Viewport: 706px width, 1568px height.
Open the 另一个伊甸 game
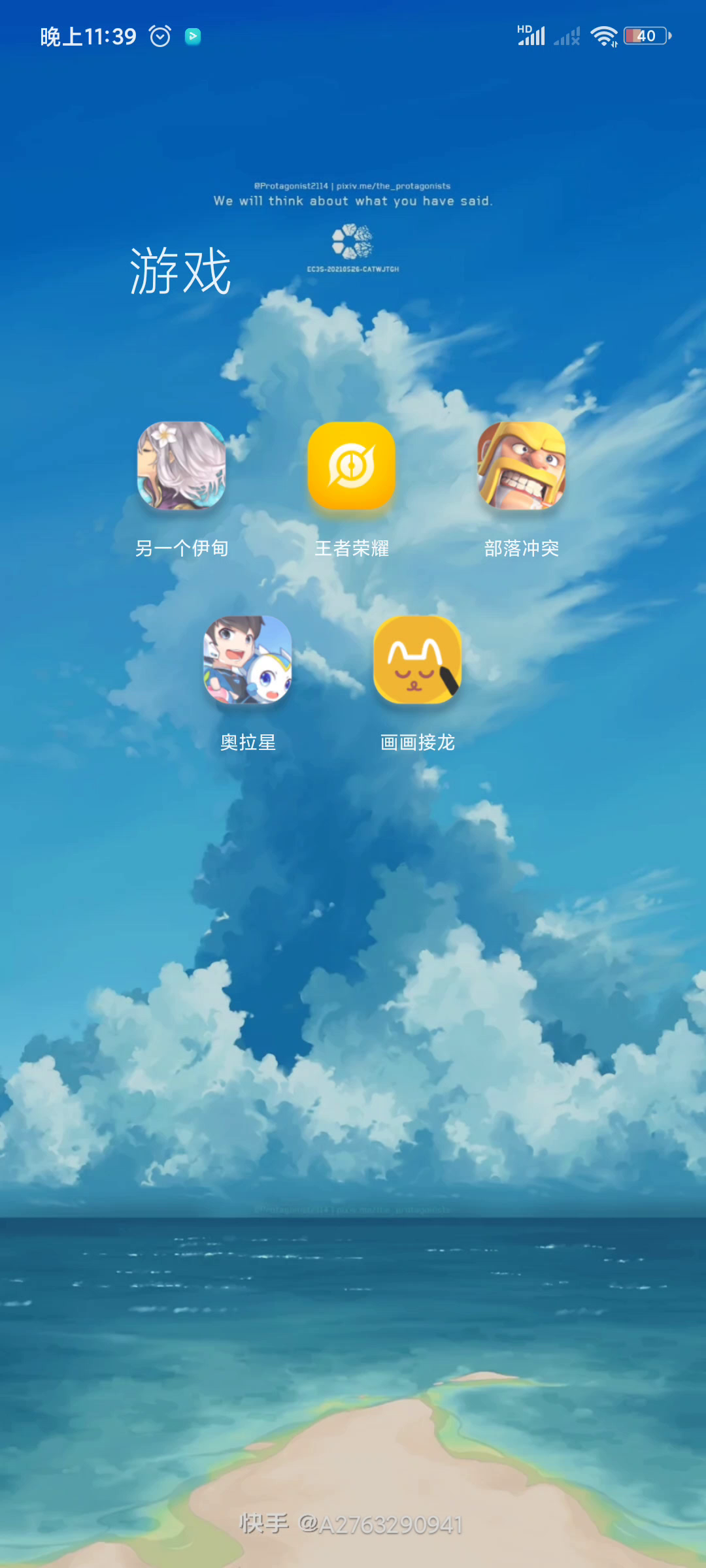pyautogui.click(x=182, y=465)
